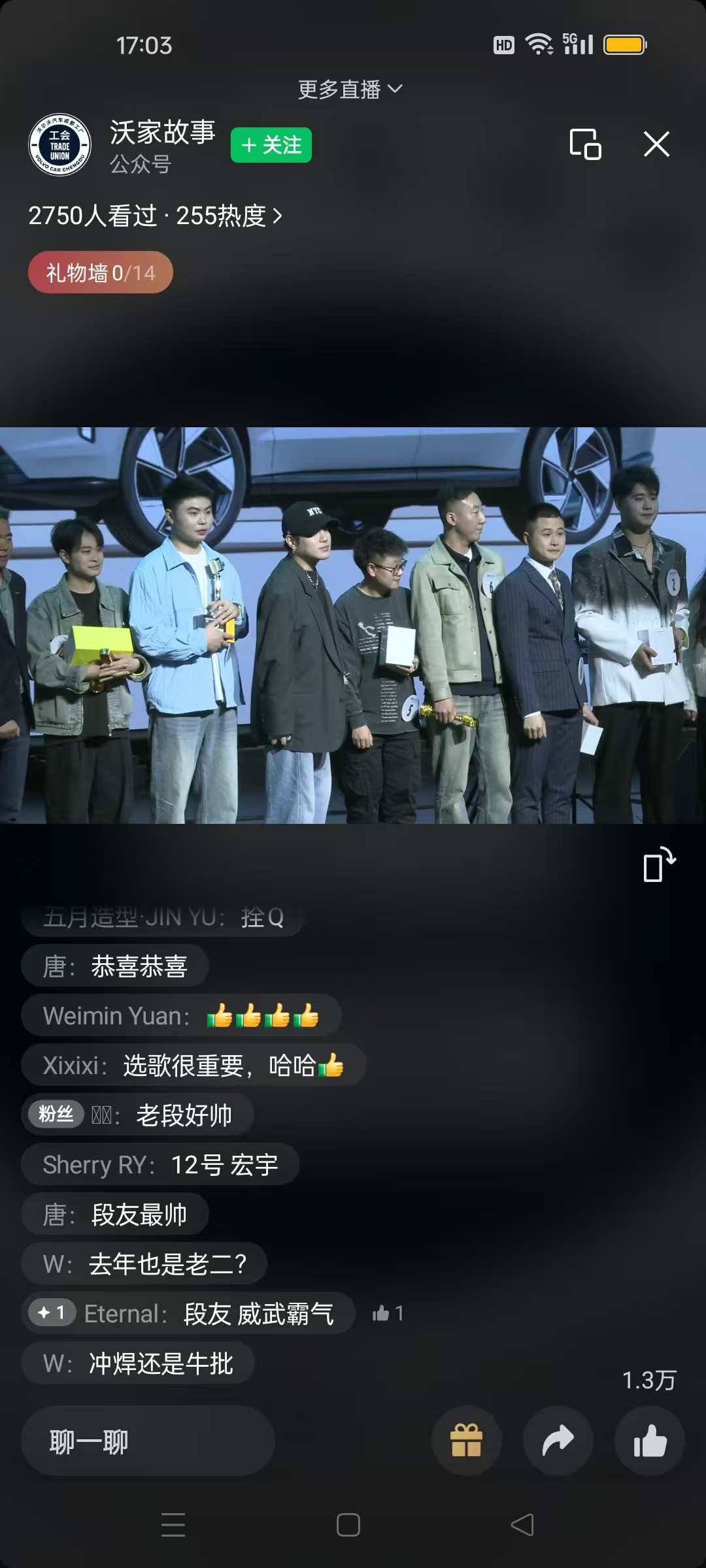The height and width of the screenshot is (1568, 706).
Task: Open the gift icon
Action: (x=467, y=1441)
